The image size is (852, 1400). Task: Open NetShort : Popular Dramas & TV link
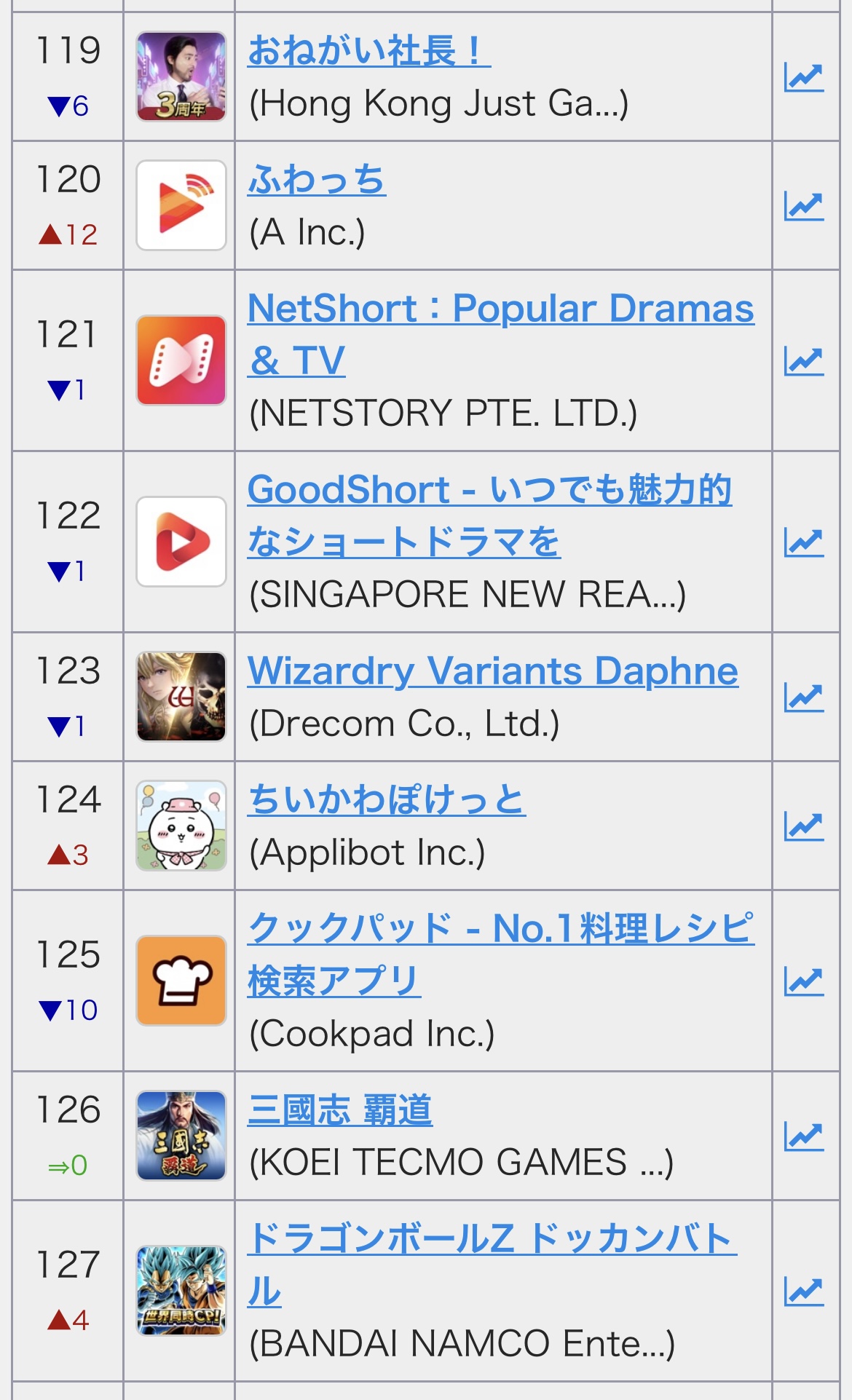[501, 334]
